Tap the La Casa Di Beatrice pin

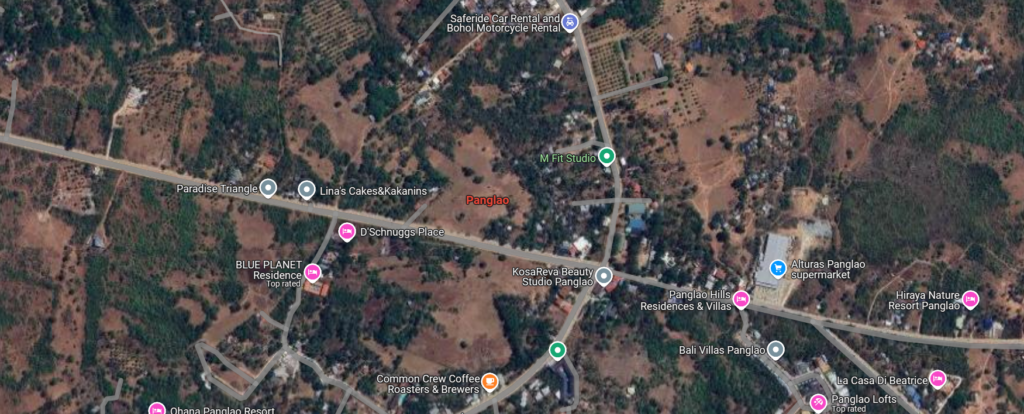937,379
